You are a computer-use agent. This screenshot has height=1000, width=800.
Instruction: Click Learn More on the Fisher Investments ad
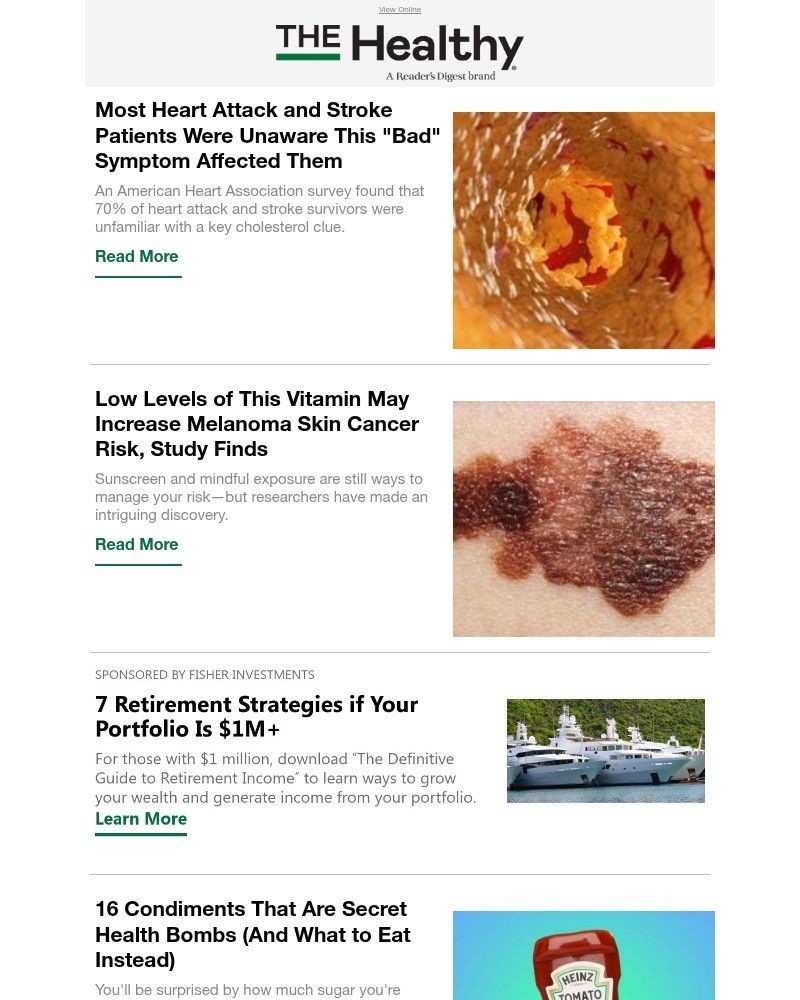coord(140,818)
